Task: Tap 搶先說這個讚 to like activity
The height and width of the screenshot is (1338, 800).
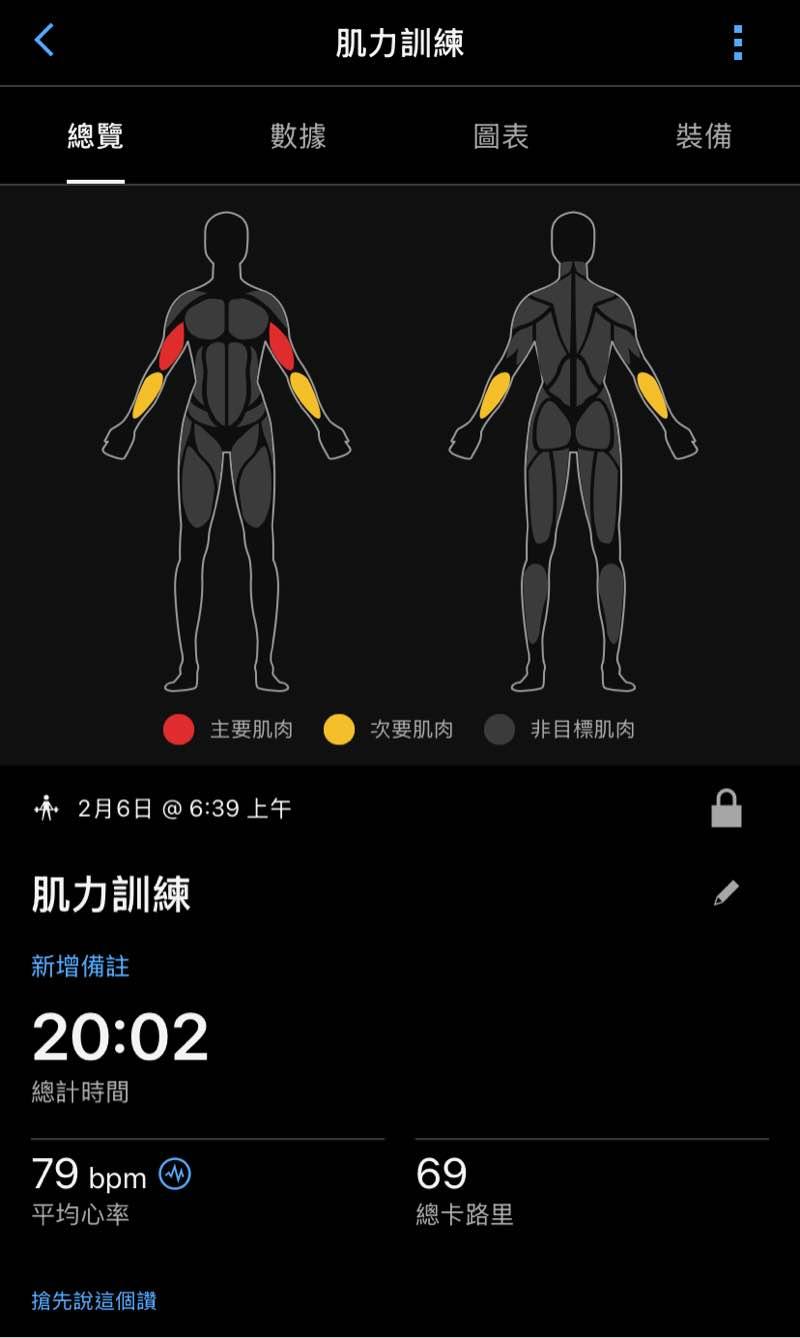Action: pyautogui.click(x=94, y=1301)
